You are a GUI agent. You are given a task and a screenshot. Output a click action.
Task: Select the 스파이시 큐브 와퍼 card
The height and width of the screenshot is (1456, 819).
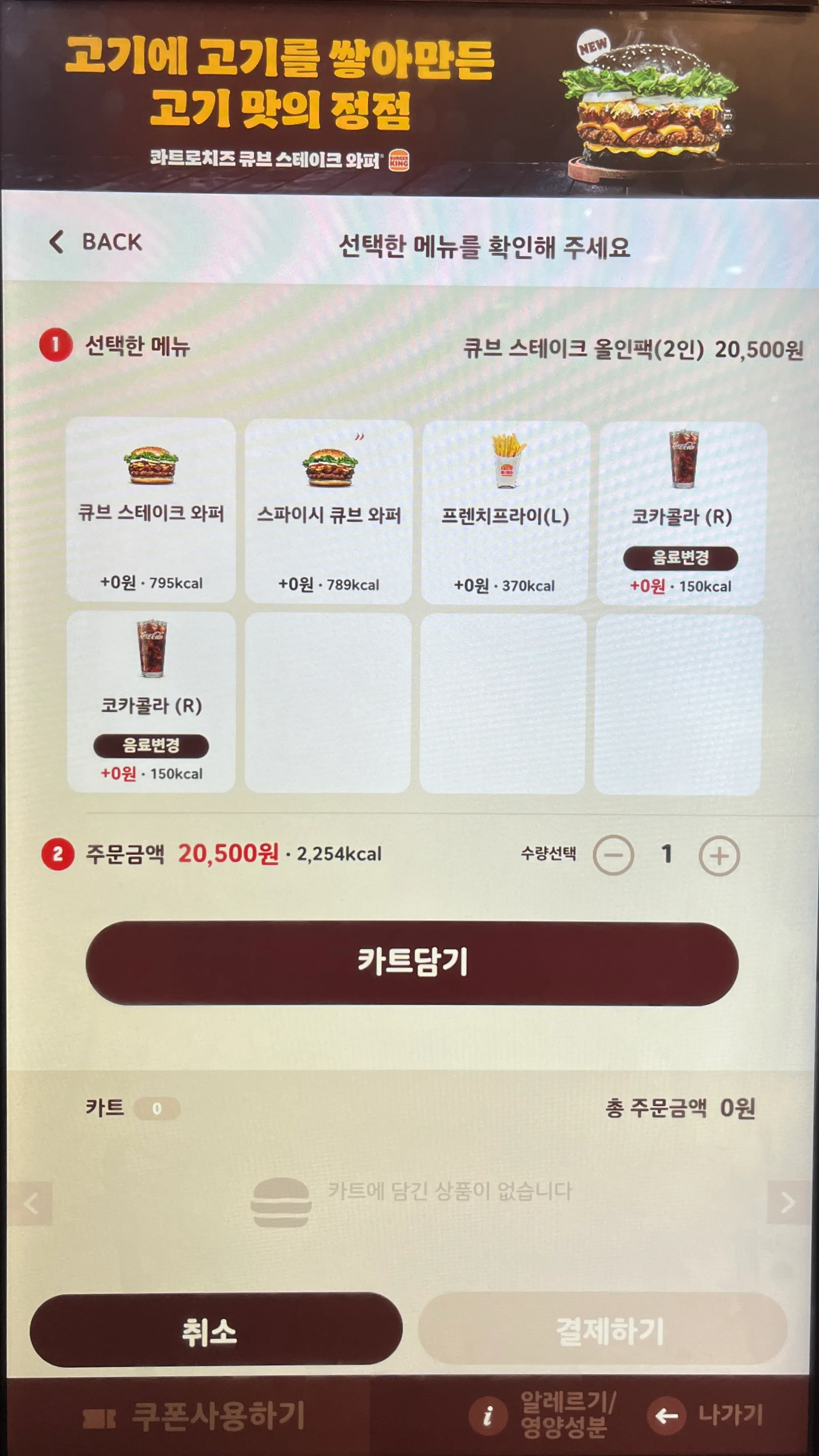(328, 511)
